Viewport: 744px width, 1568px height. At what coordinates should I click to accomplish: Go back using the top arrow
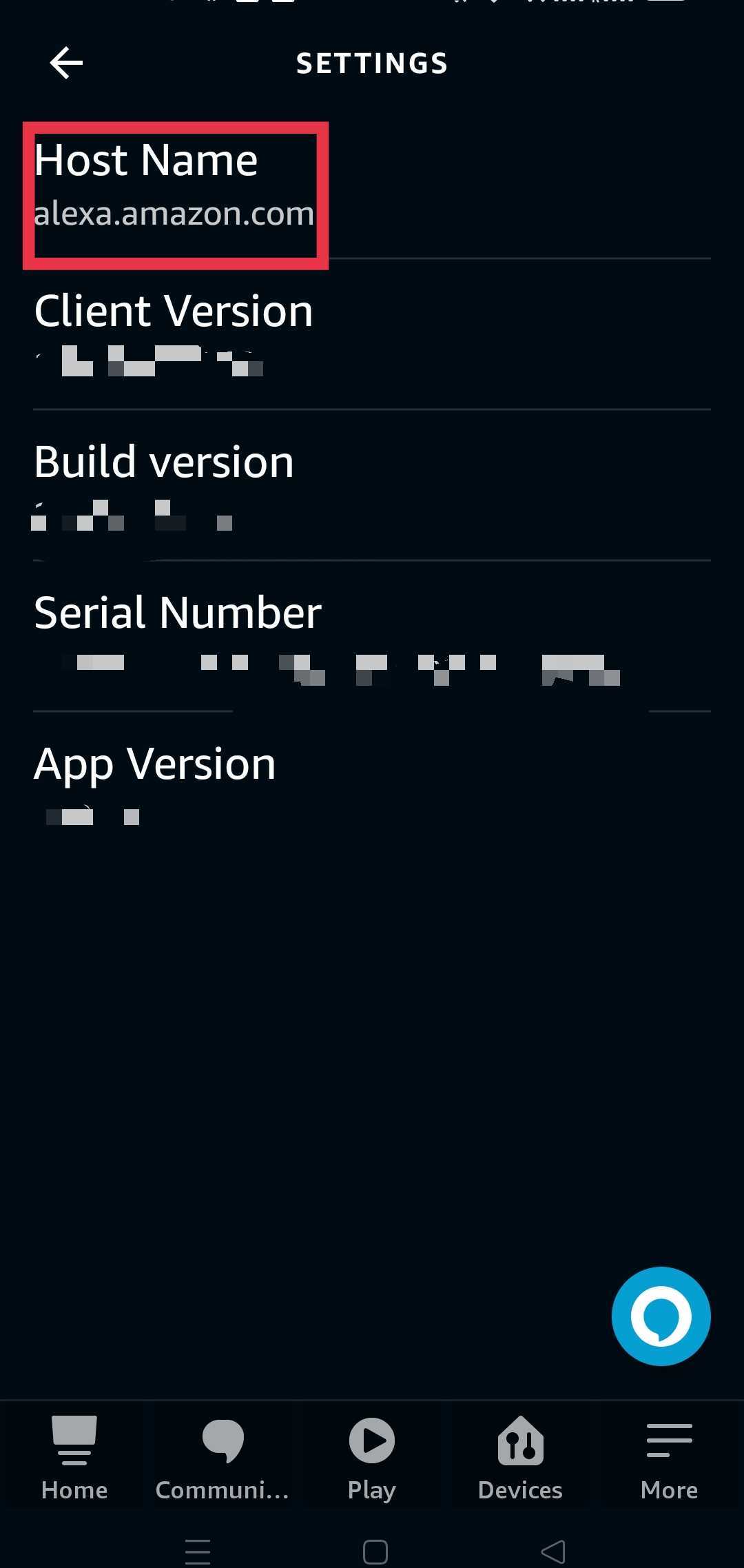66,63
